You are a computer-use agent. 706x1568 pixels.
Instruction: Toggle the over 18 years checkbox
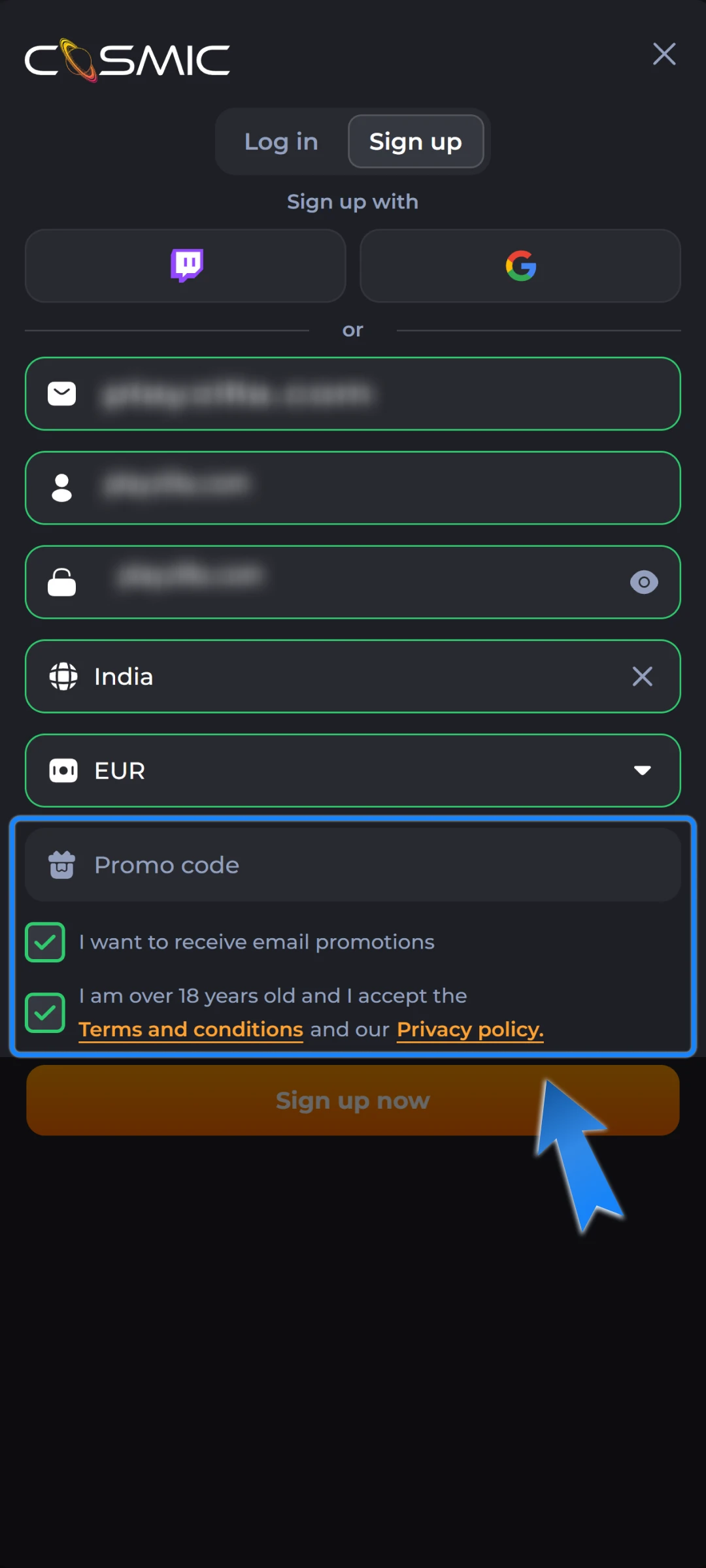click(x=45, y=1013)
